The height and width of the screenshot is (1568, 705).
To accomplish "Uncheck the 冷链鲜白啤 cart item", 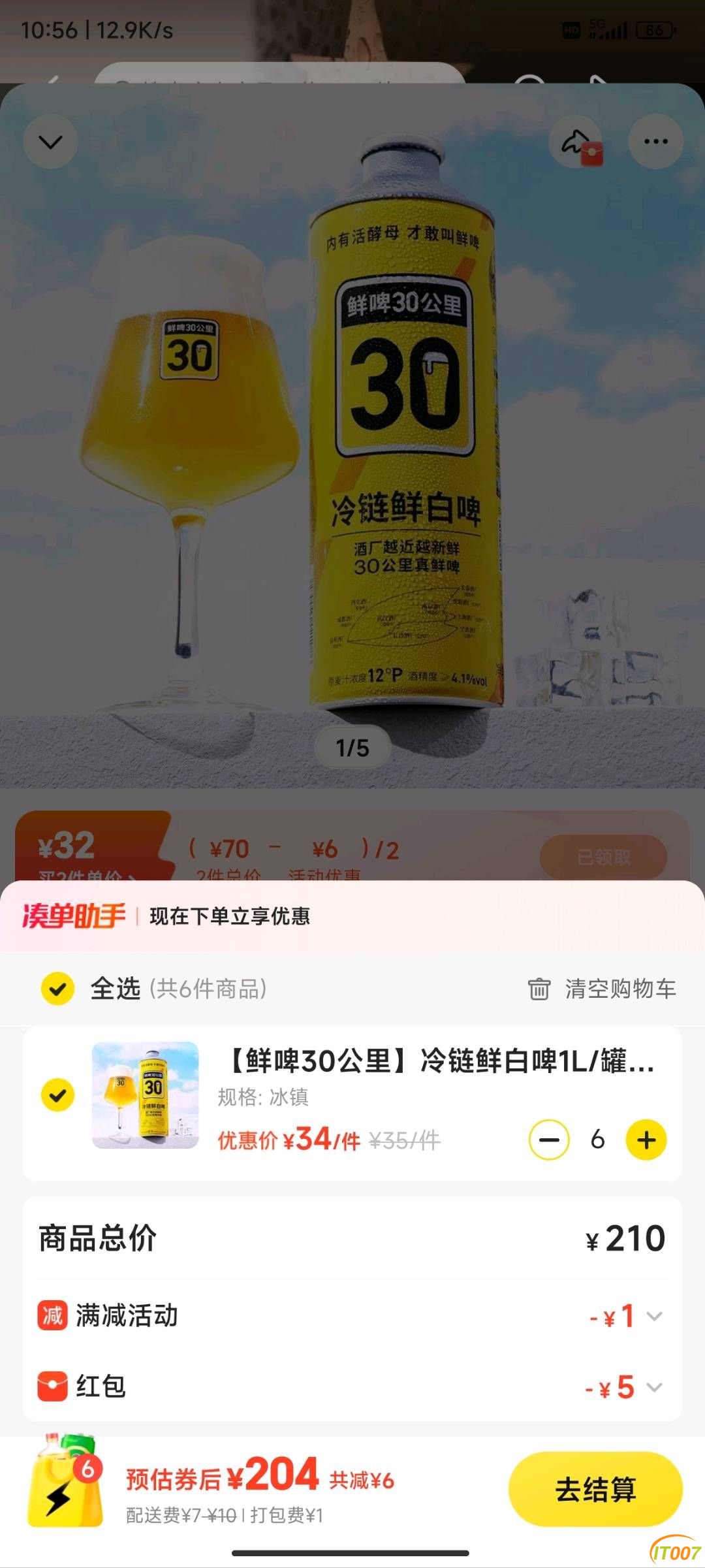I will click(x=57, y=1095).
